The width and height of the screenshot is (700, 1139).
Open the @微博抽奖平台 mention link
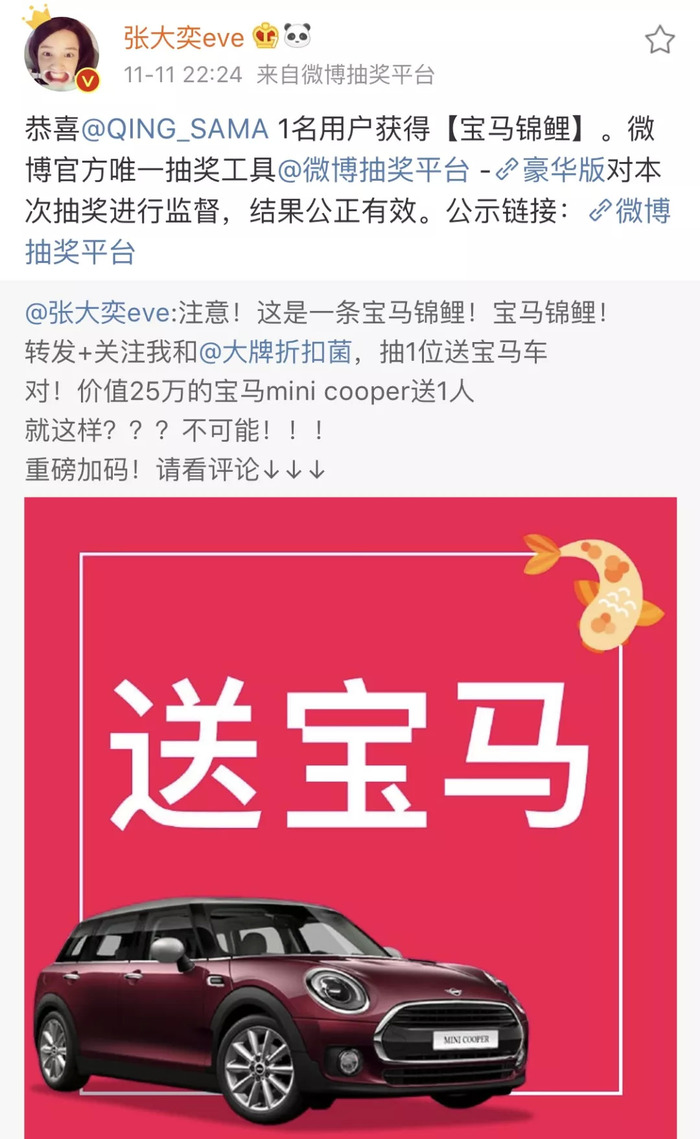372,170
